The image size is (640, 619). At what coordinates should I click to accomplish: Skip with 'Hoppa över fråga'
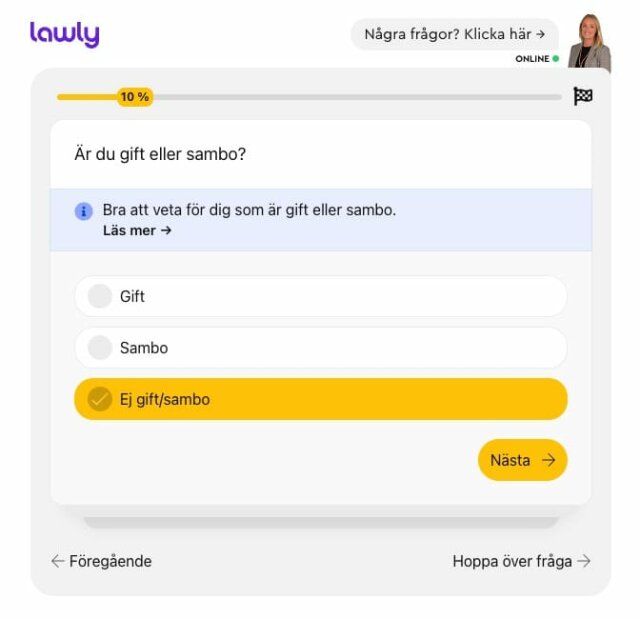coord(521,561)
